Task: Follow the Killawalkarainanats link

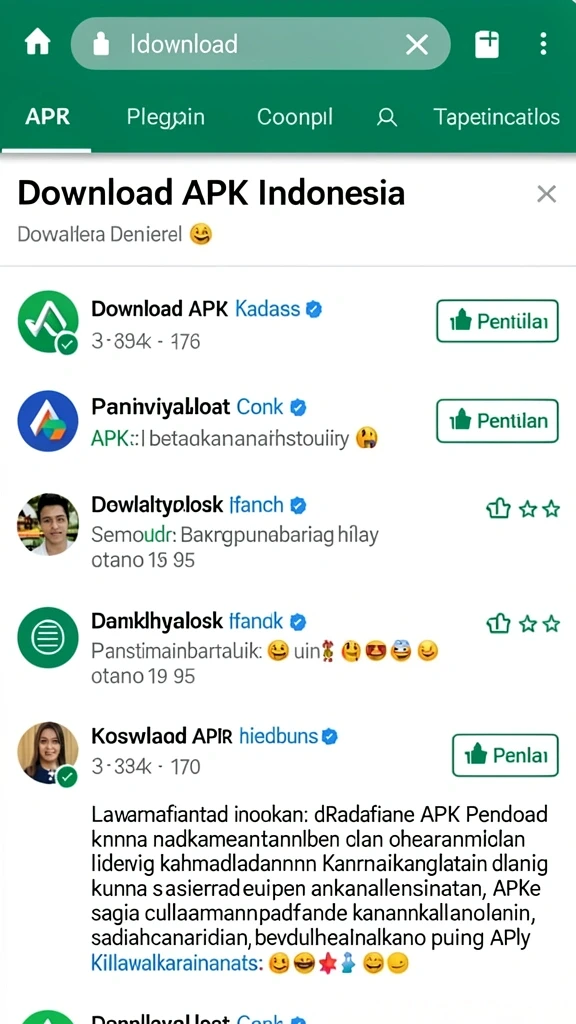Action: coord(176,963)
